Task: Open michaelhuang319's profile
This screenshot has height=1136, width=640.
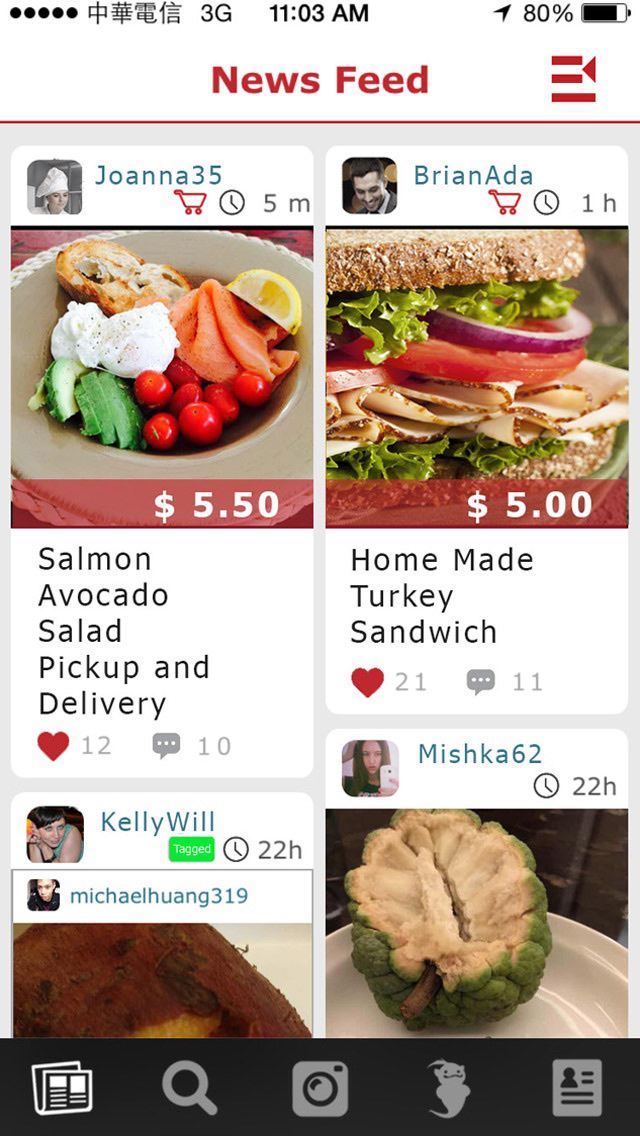Action: [158, 896]
